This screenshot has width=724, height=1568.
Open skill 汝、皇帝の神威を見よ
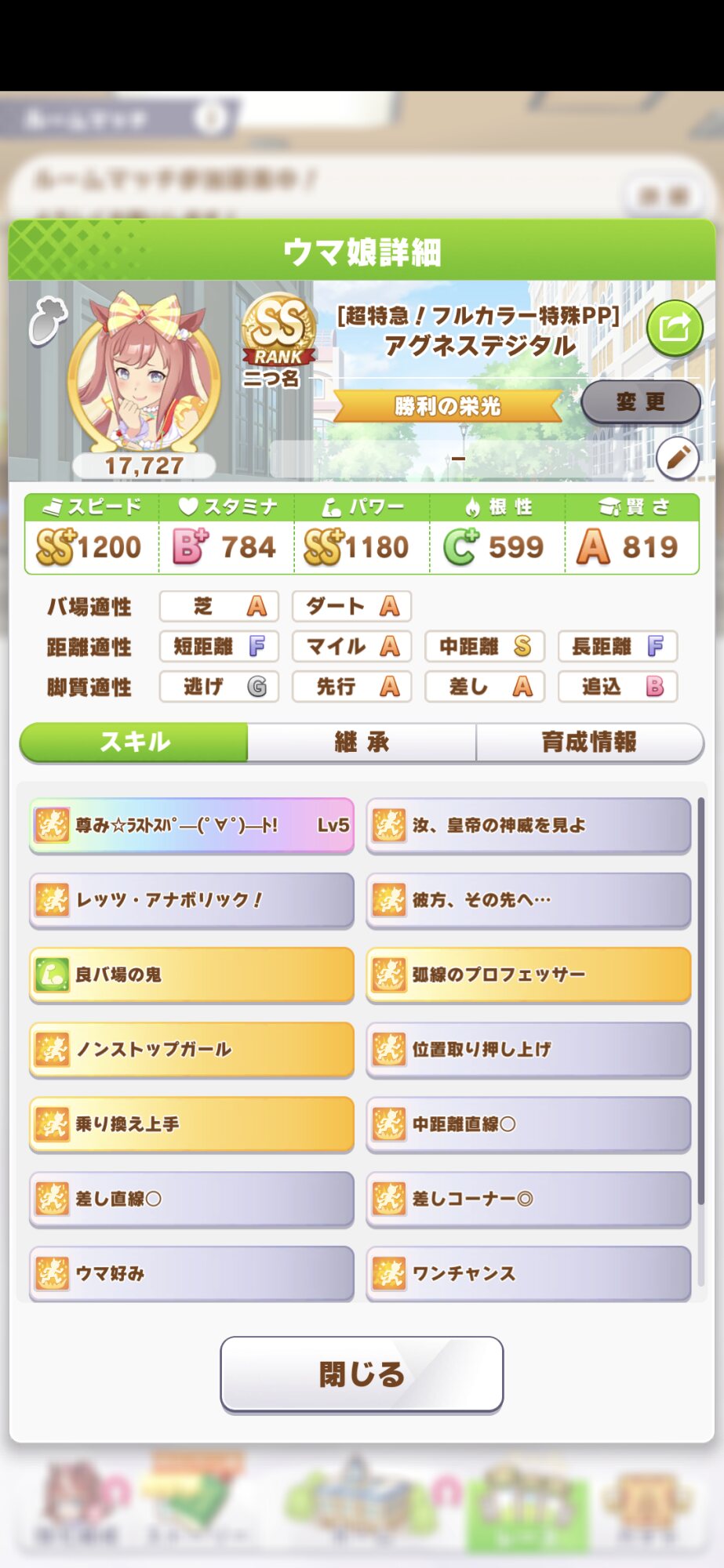pyautogui.click(x=528, y=825)
